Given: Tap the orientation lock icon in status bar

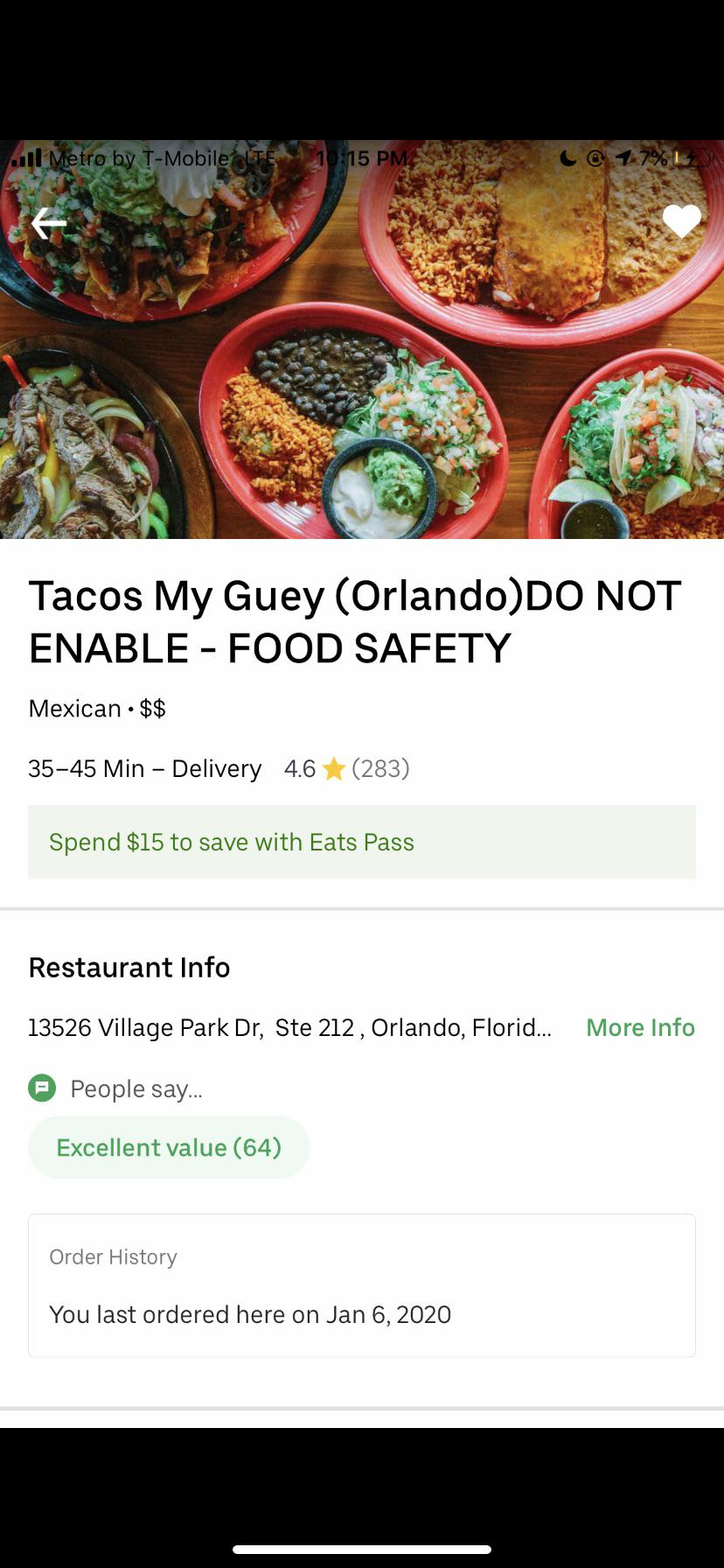Looking at the screenshot, I should [596, 157].
